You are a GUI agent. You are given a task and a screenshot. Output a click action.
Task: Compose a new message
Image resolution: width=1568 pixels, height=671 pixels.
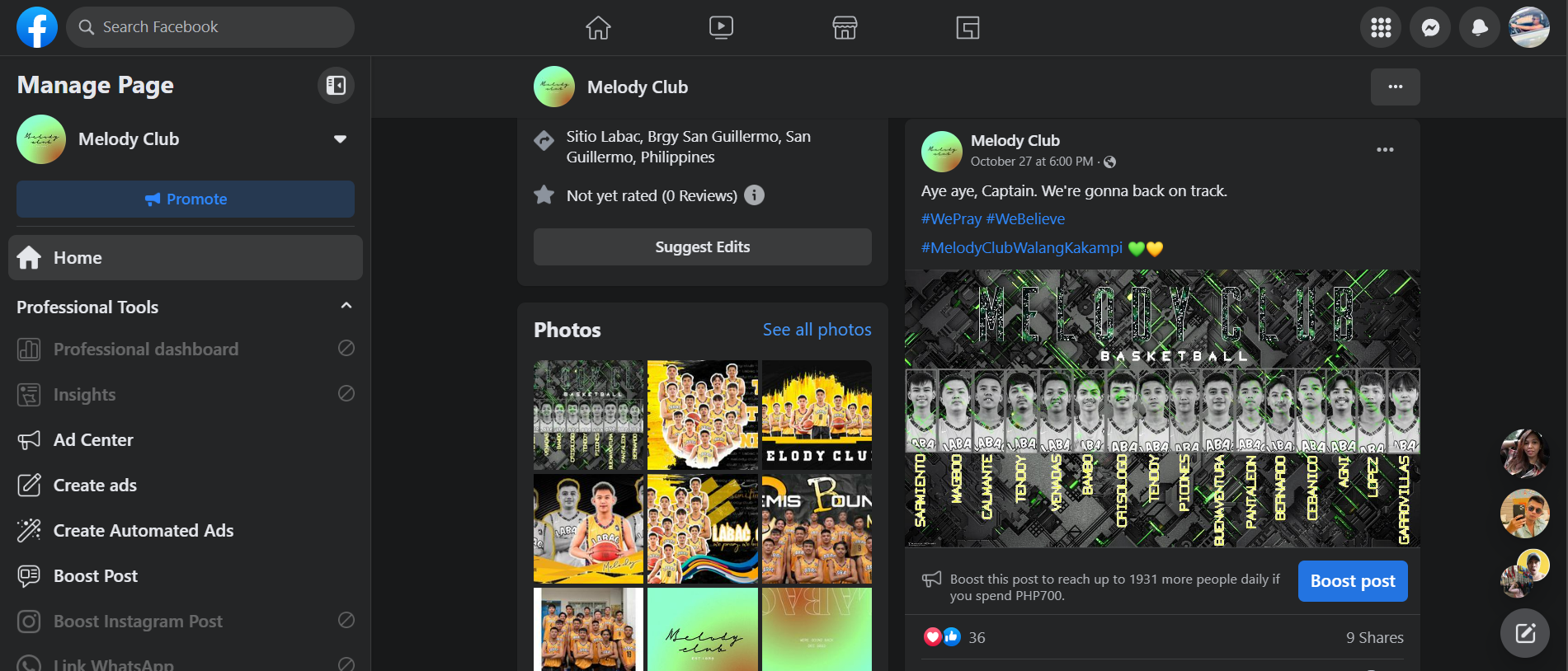point(1524,633)
